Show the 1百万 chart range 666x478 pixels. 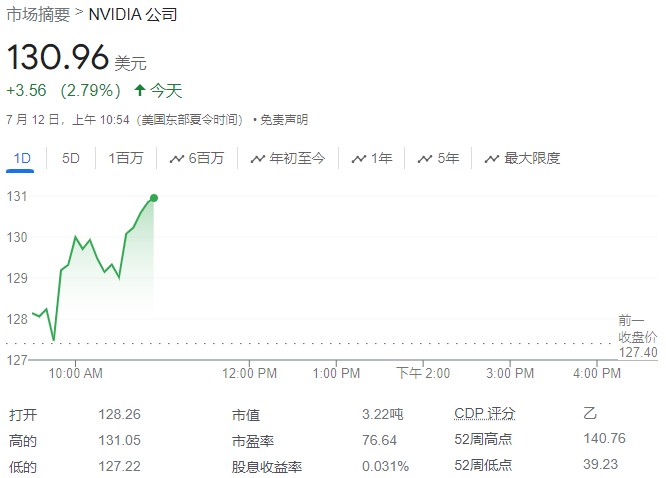click(126, 158)
